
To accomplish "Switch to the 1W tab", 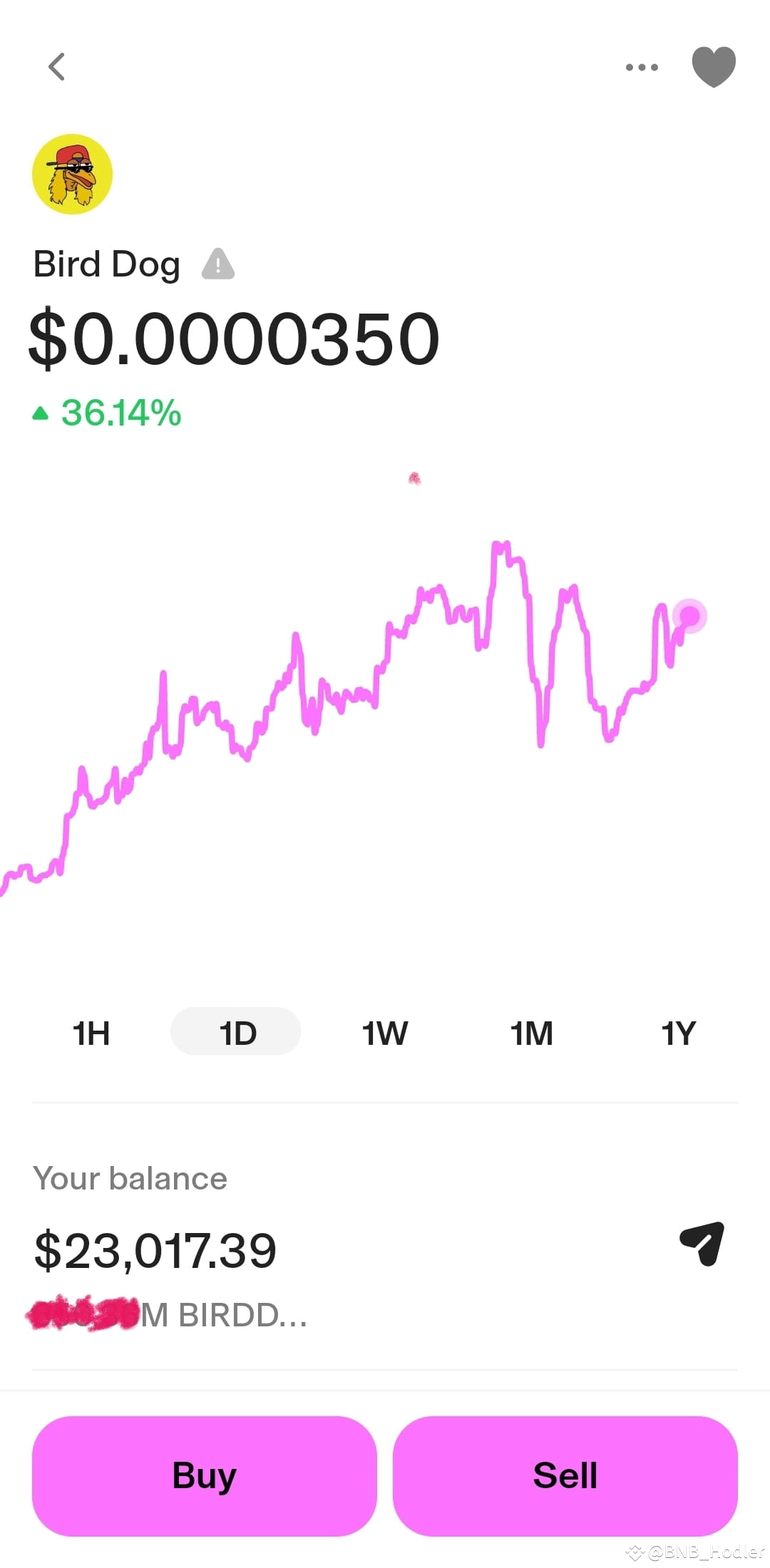I will click(384, 1032).
